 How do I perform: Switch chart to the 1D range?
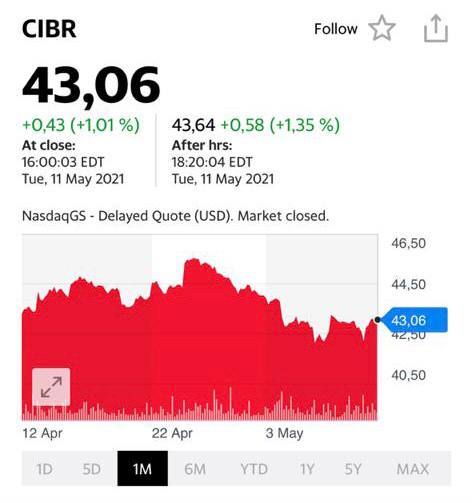click(x=44, y=469)
